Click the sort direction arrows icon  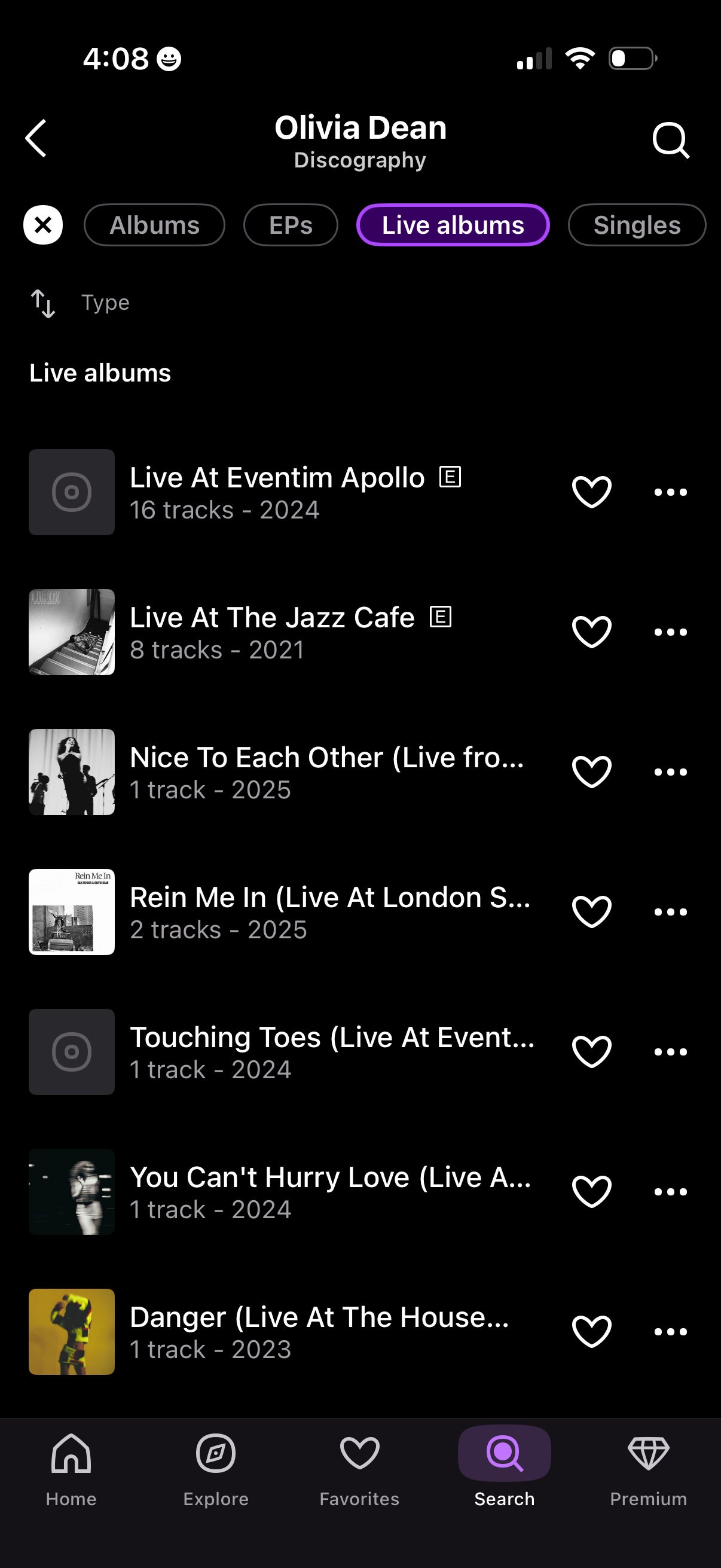[x=42, y=303]
